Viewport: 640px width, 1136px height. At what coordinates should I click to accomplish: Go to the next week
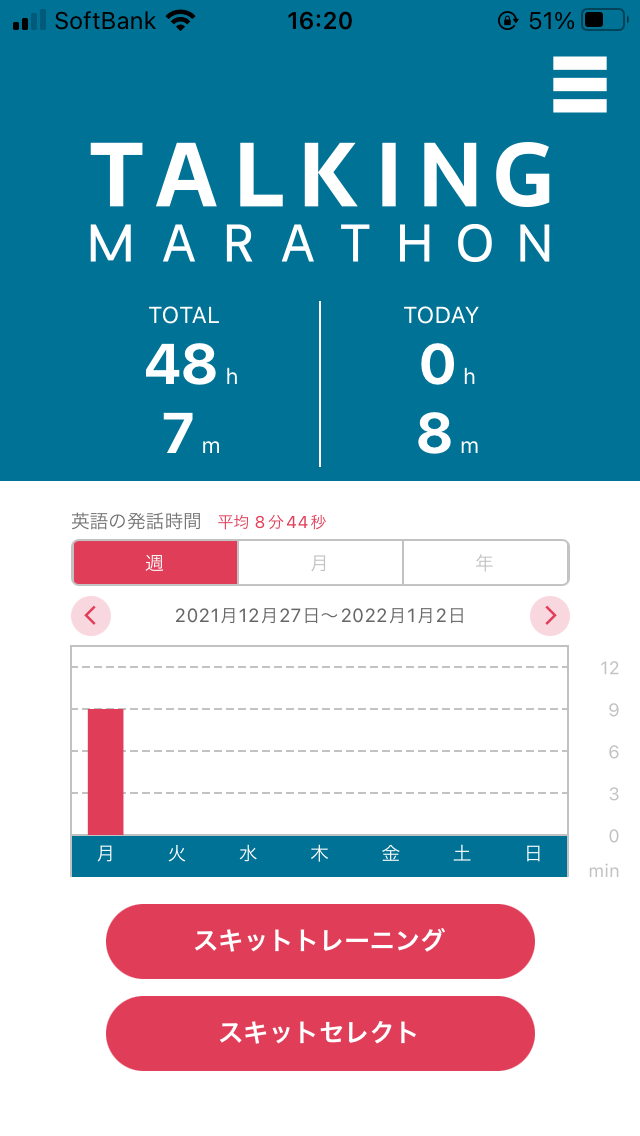point(550,616)
